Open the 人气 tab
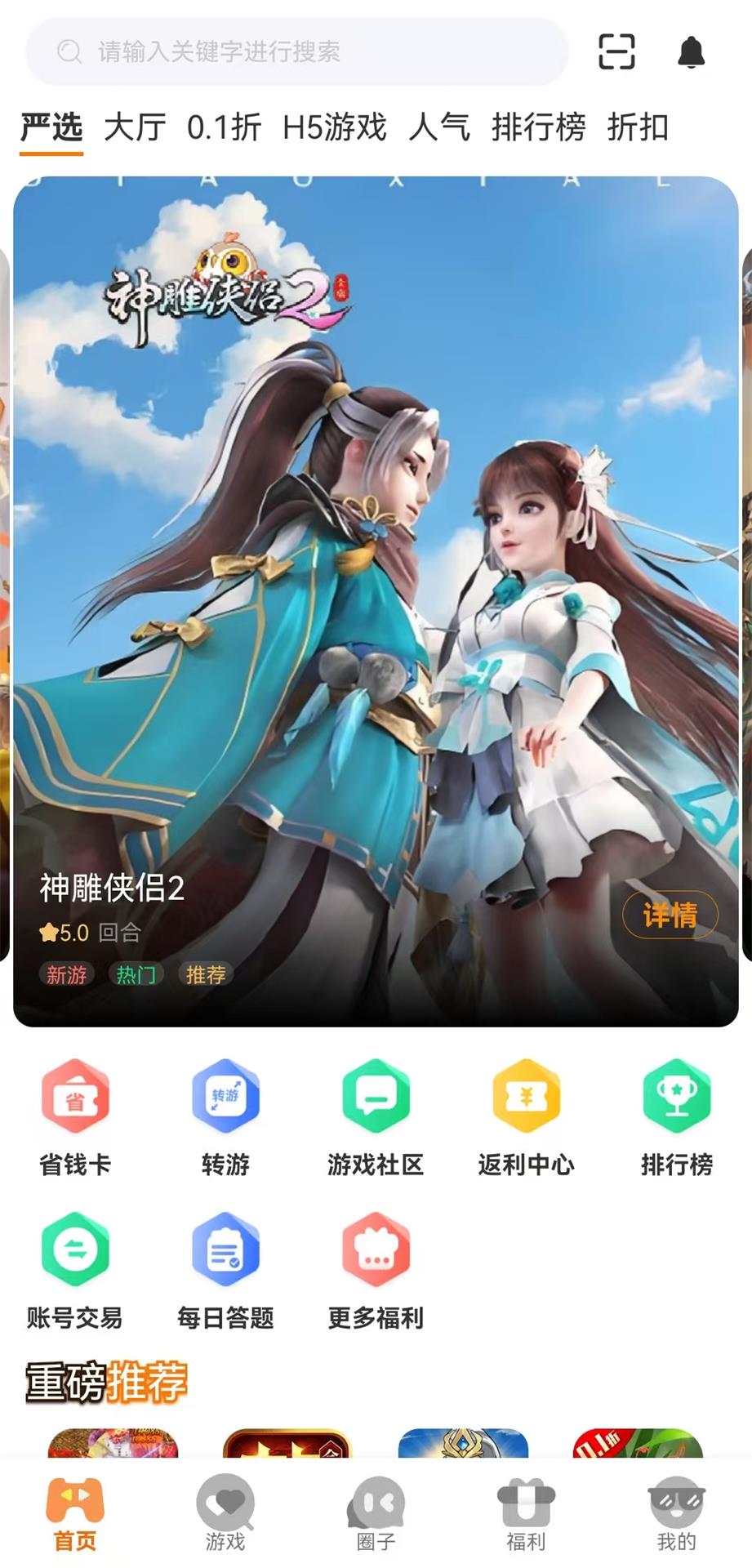This screenshot has width=752, height=1568. [439, 127]
